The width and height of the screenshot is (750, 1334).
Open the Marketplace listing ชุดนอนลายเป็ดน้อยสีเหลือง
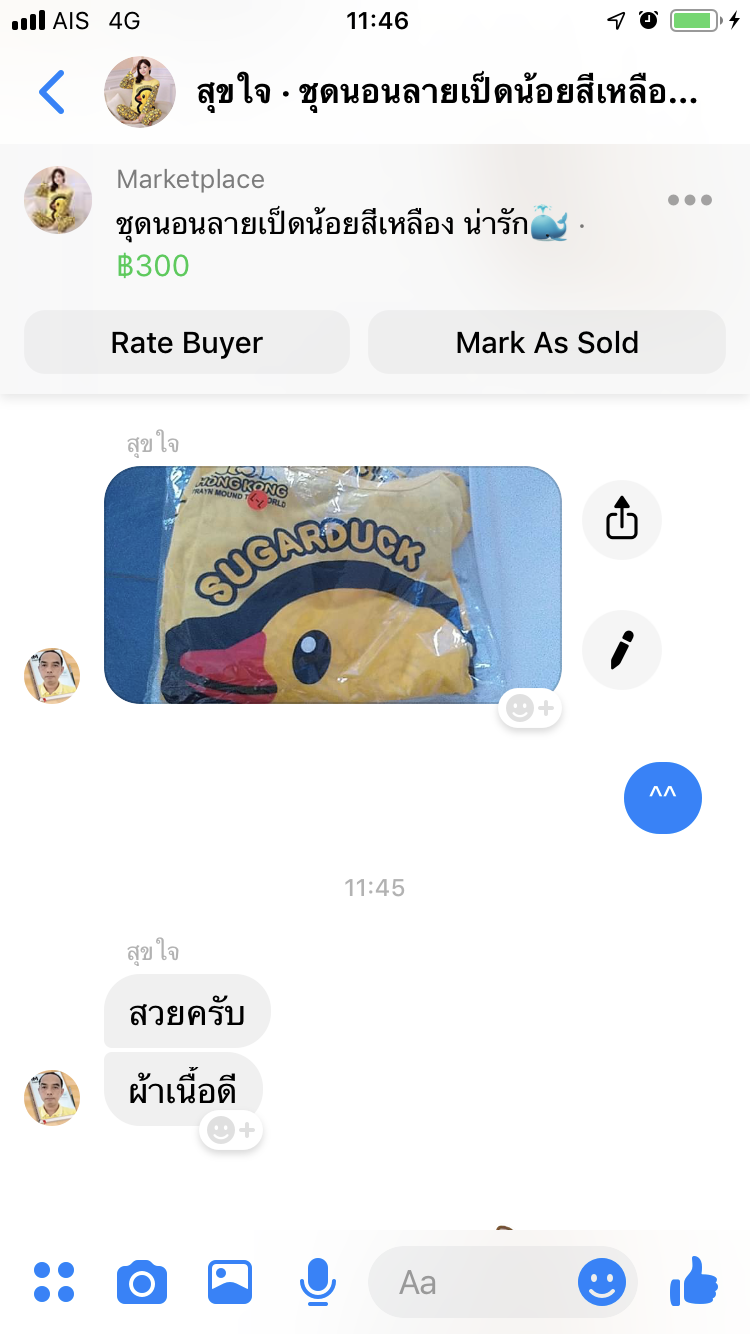(x=340, y=224)
